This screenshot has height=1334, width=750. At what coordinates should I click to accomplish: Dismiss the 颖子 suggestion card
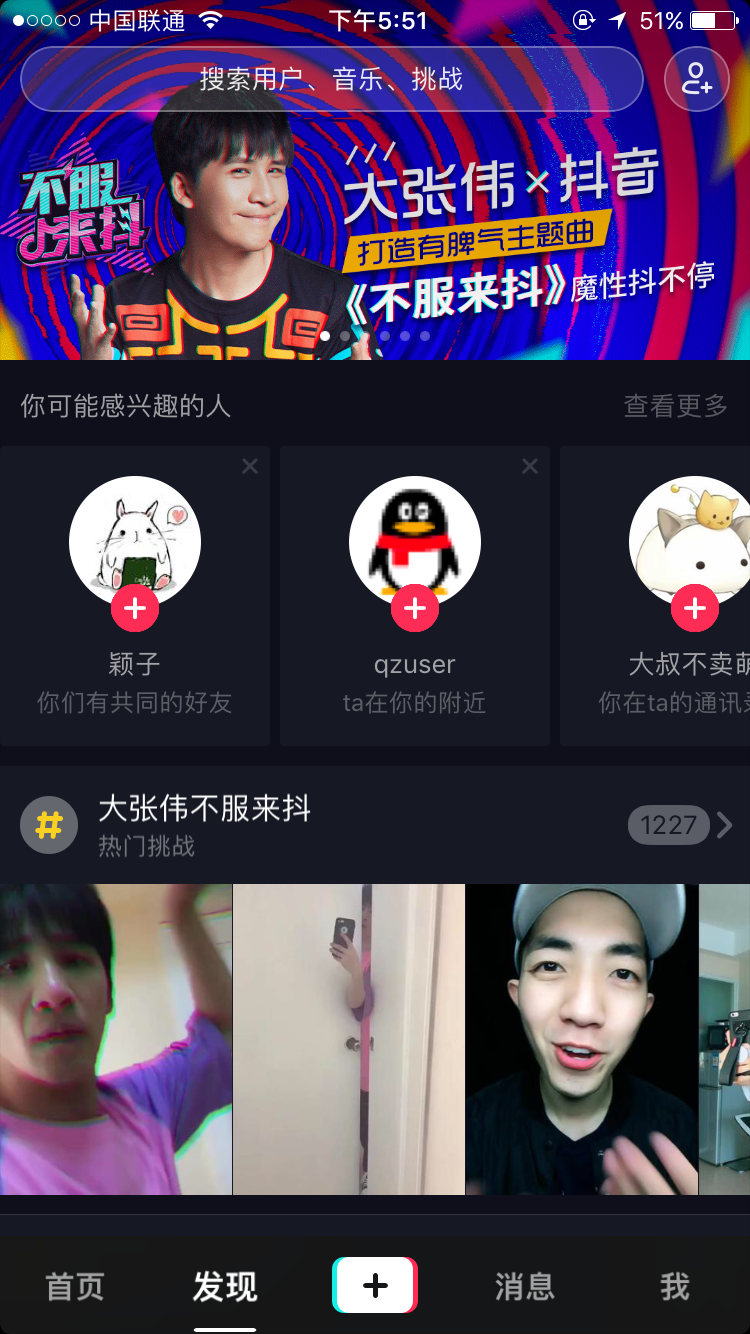(x=249, y=465)
